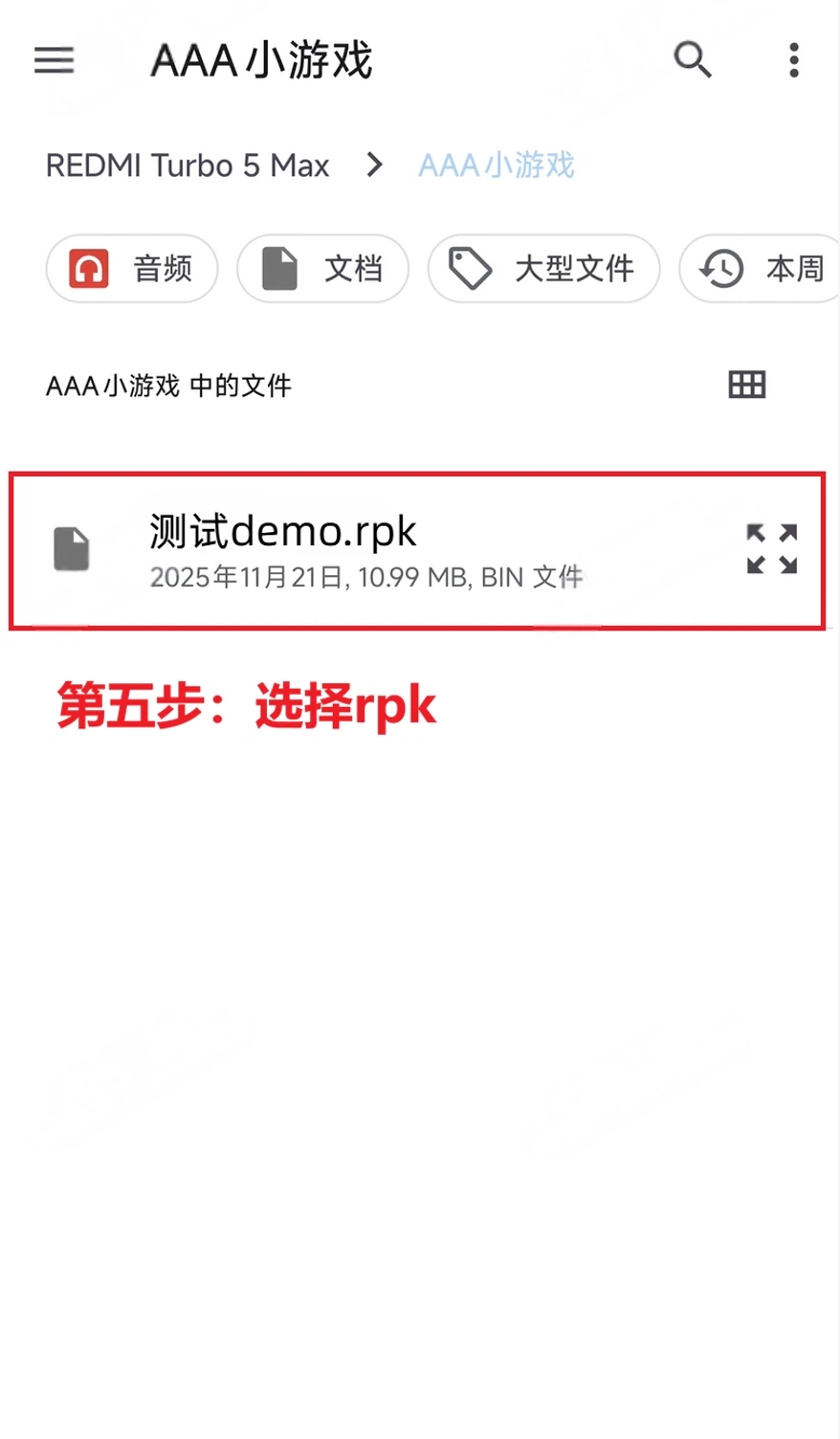Open the hamburger drawer menu
The width and height of the screenshot is (840, 1439).
[55, 60]
